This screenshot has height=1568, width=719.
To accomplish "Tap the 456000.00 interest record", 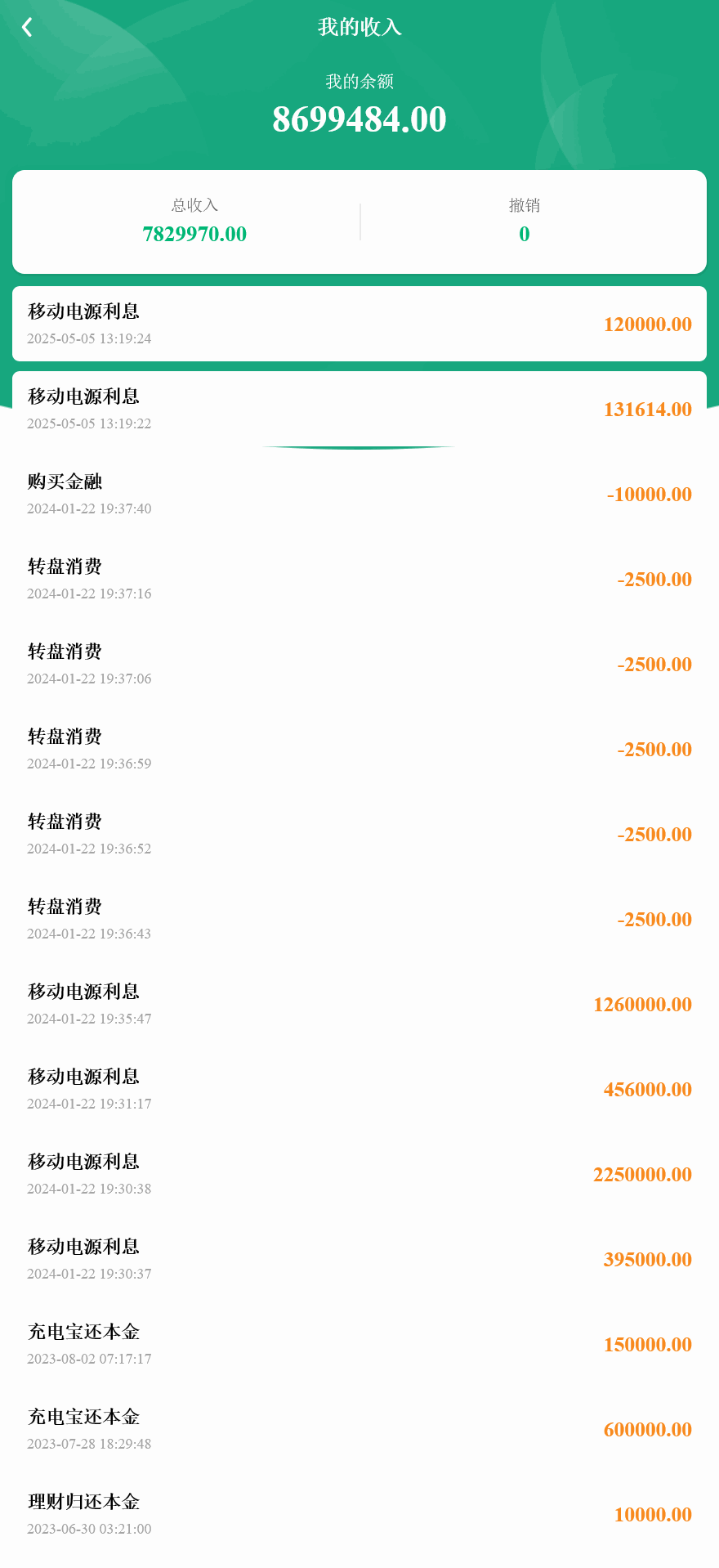I will coord(359,1089).
